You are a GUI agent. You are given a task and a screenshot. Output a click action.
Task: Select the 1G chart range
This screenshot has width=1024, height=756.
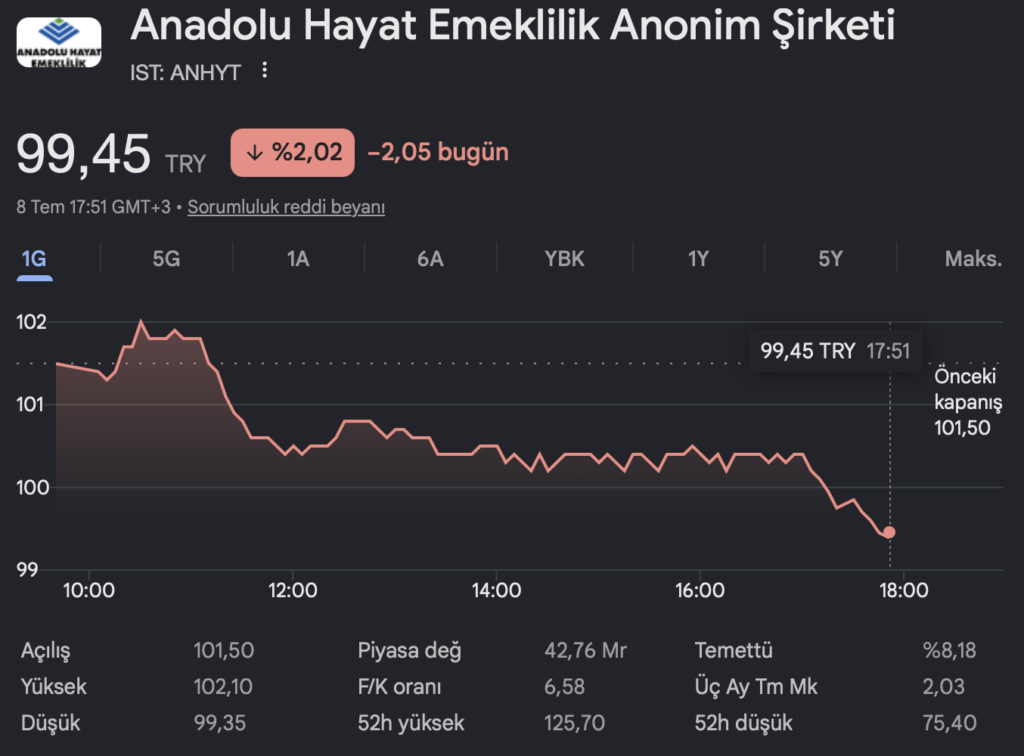tap(34, 259)
